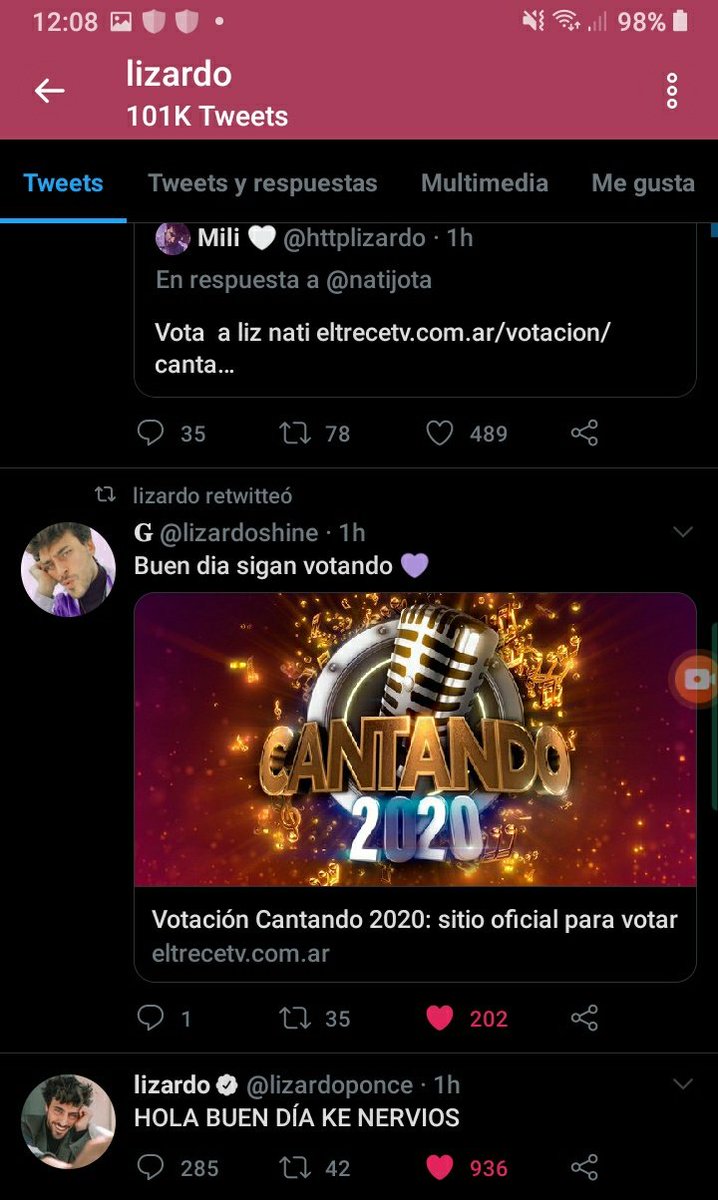Expand options arrow on @lizardoshine's tweet
This screenshot has width=718, height=1200.
(683, 533)
